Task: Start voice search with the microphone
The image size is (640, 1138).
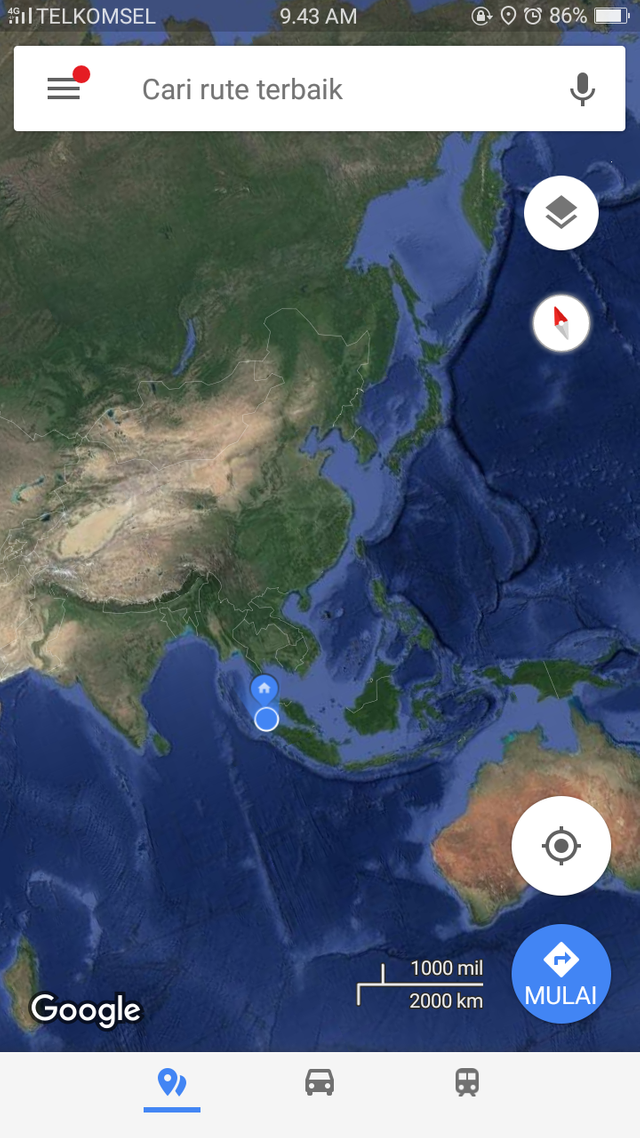Action: point(582,89)
